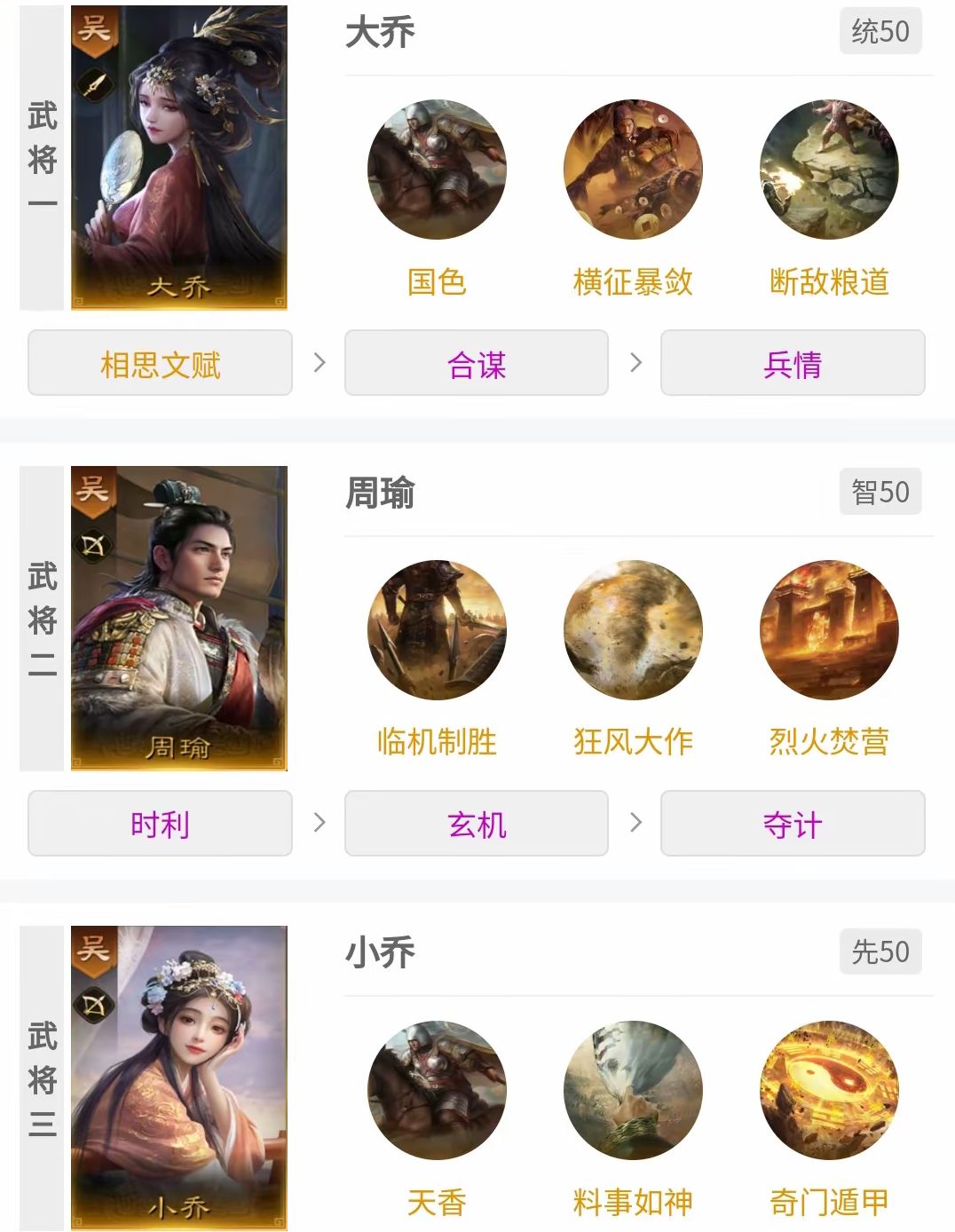Click the weapon type icon on 大乔's card
The image size is (955, 1232).
(94, 86)
